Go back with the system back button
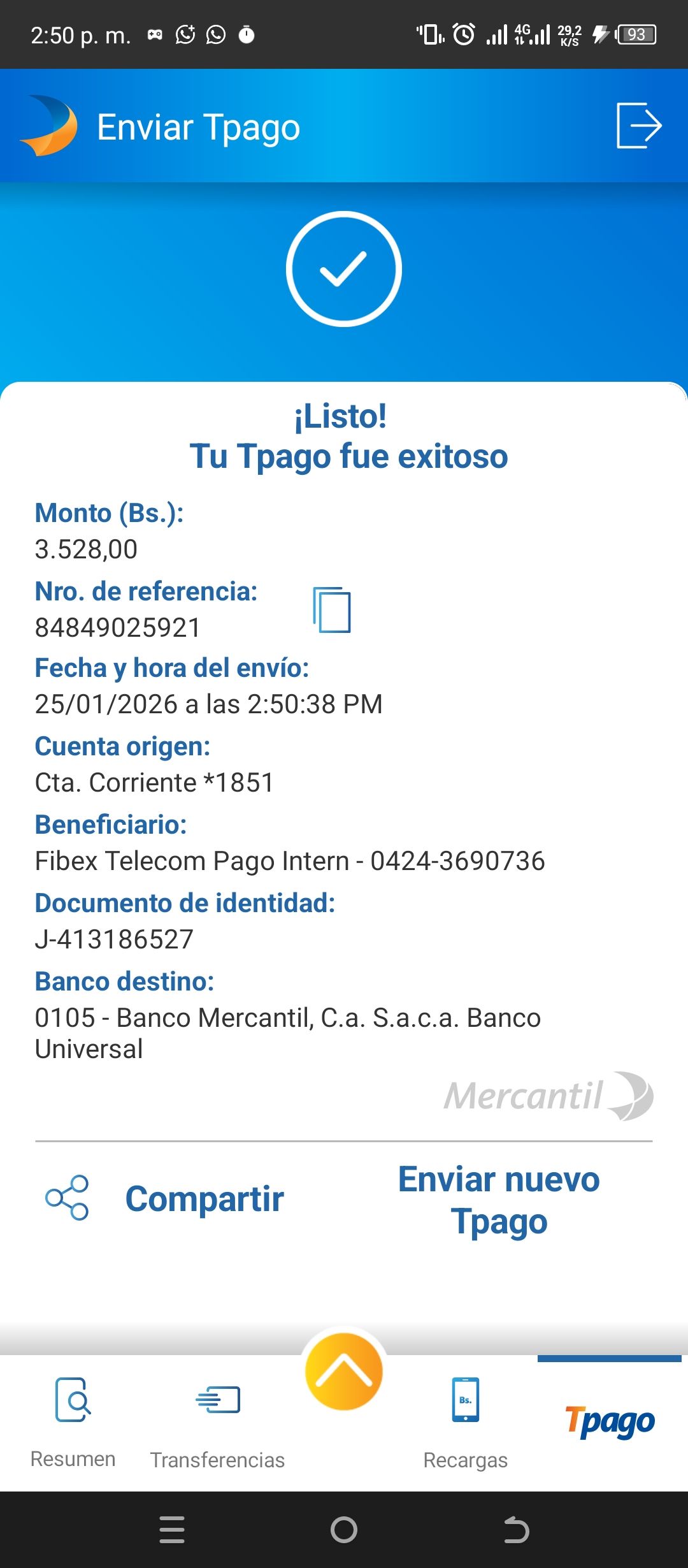This screenshot has width=688, height=1568. pos(516,1529)
